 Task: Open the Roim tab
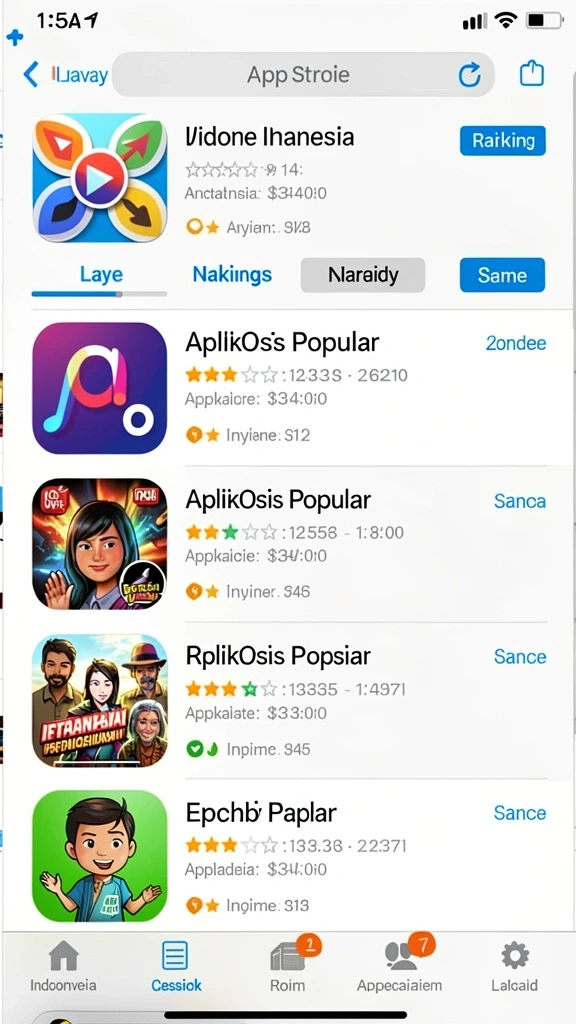click(x=288, y=968)
